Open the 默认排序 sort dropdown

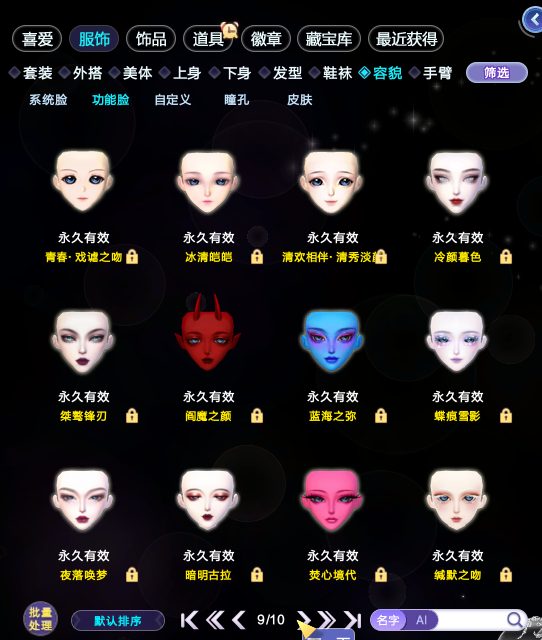pos(118,621)
